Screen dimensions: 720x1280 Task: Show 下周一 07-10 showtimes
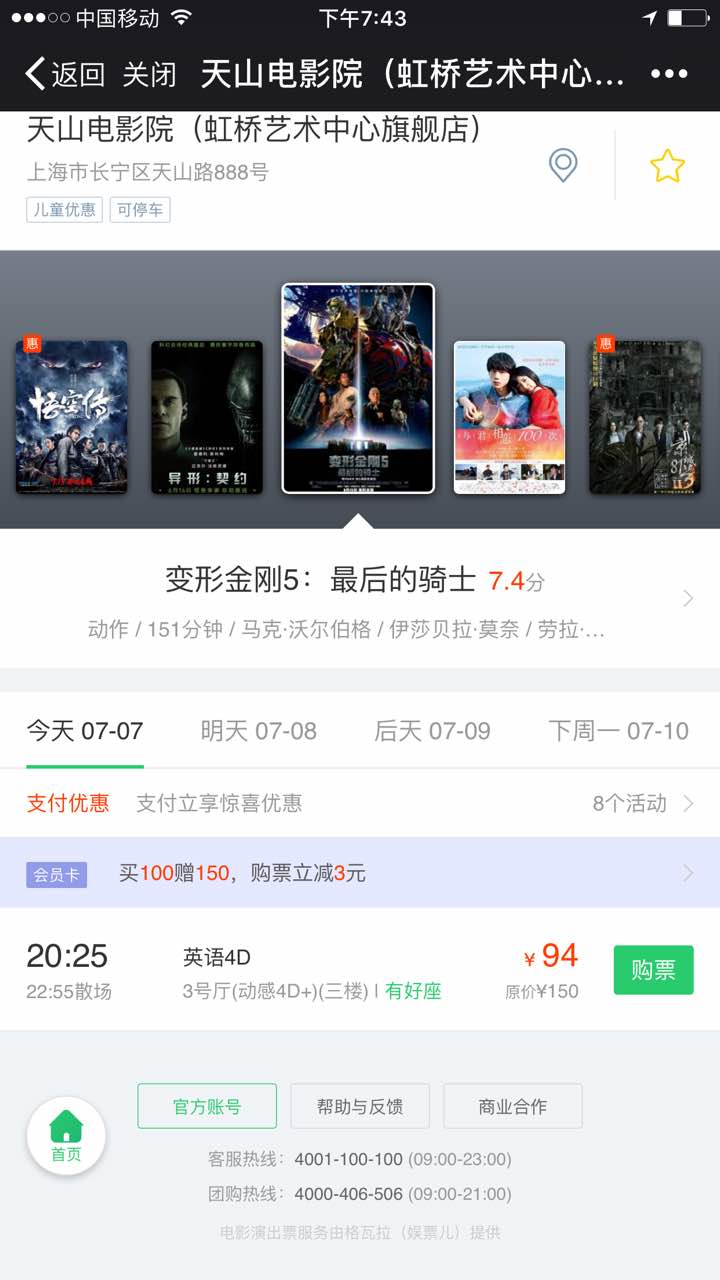pos(618,731)
